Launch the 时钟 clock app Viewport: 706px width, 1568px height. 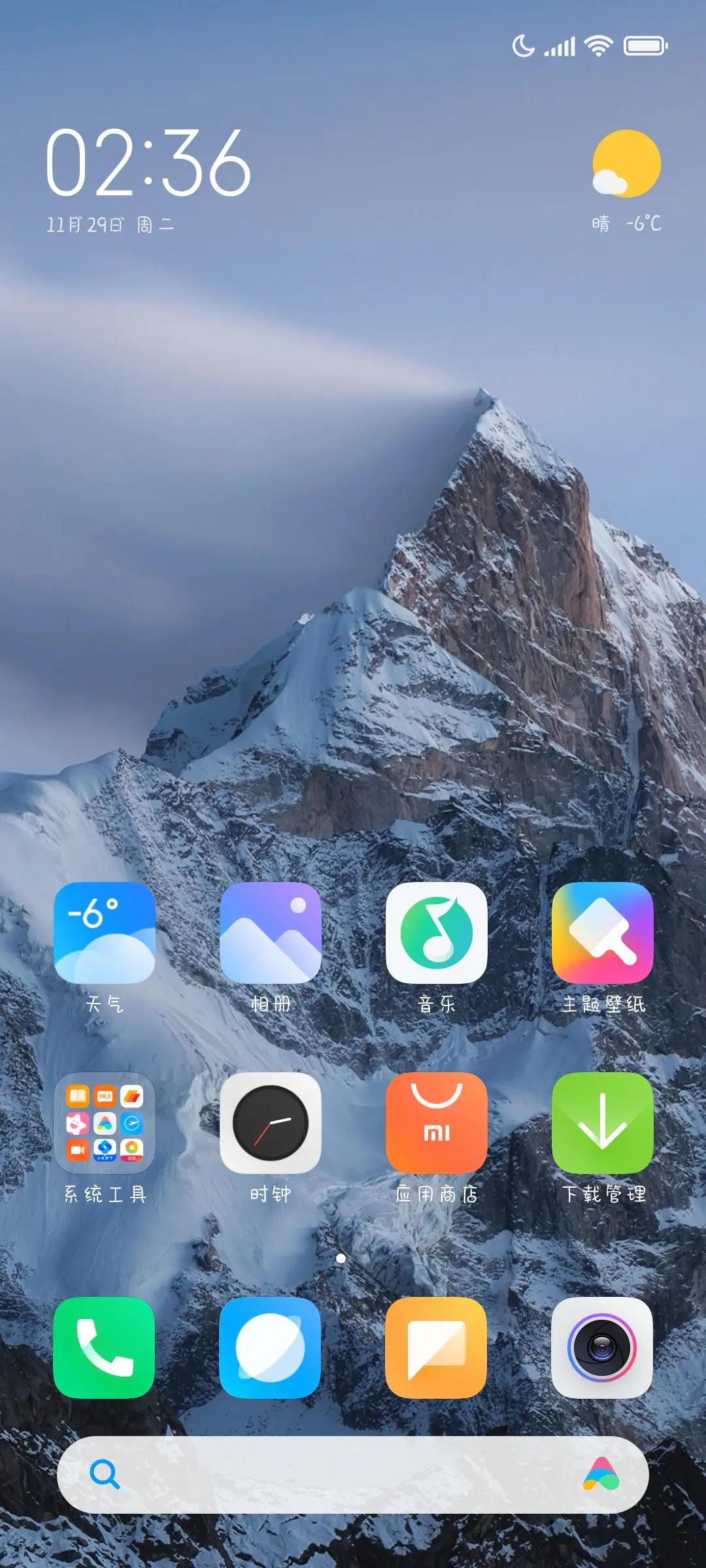click(271, 1123)
